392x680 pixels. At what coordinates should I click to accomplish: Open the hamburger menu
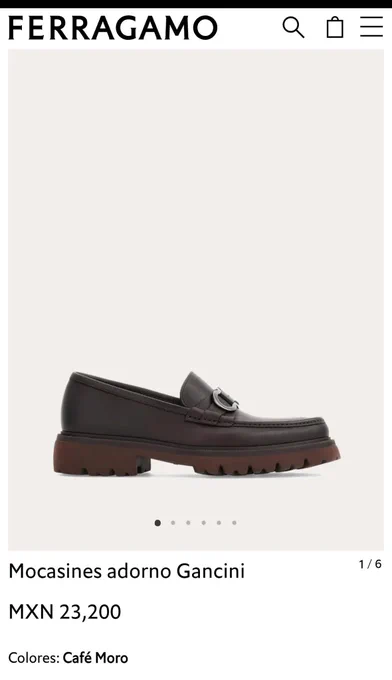coord(372,27)
